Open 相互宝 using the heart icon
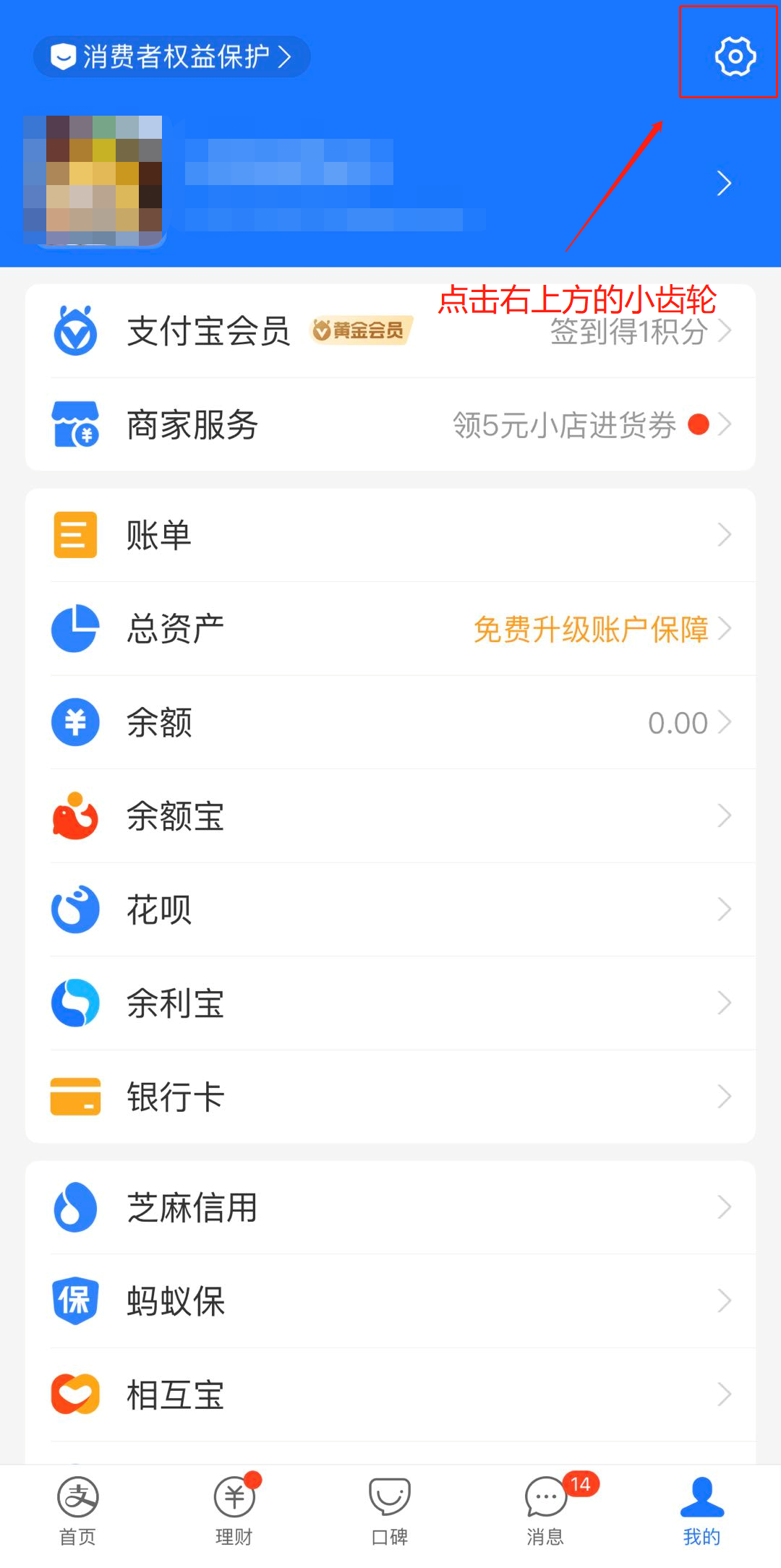 (x=74, y=1394)
